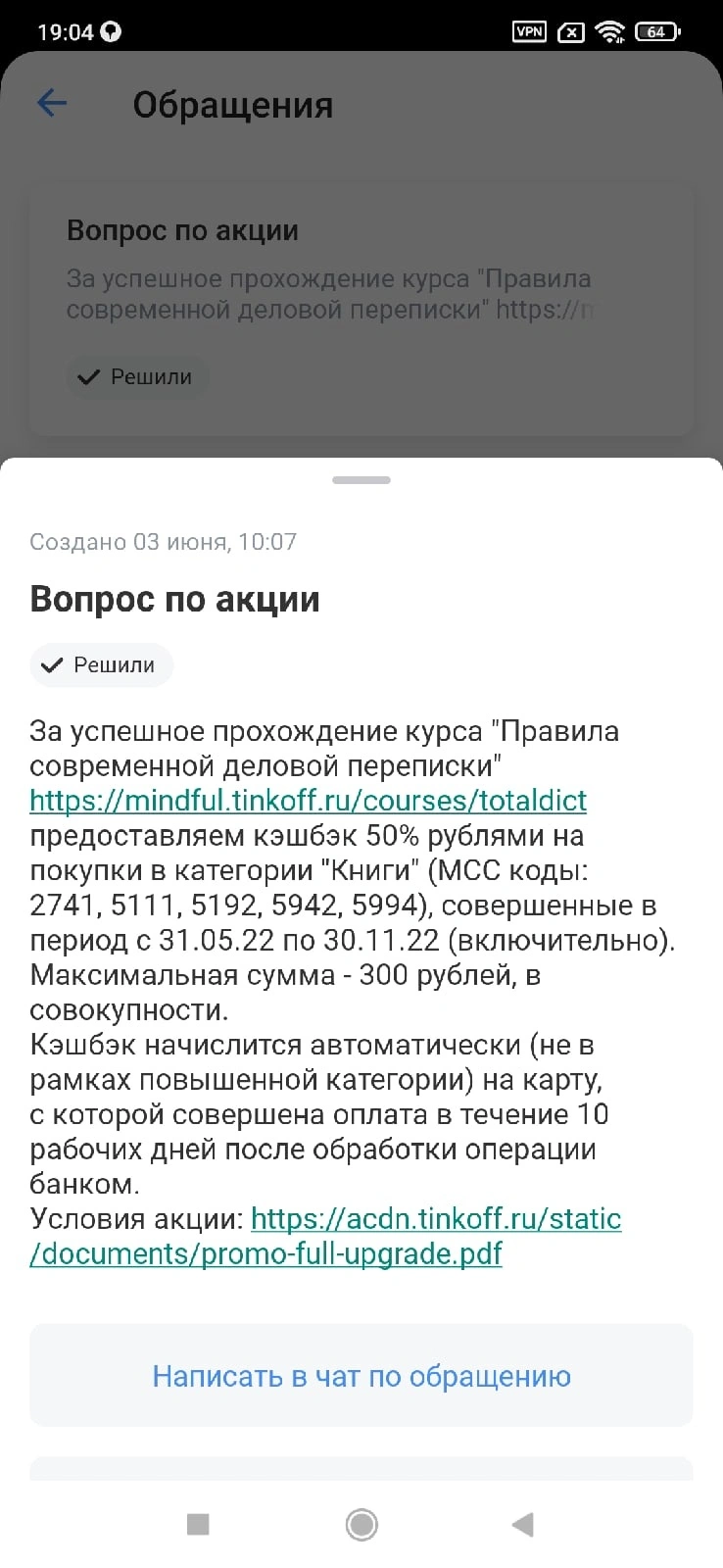Screen dimensions: 723x1568
Task: Open the promo conditions PDF link
Action: (325, 1237)
